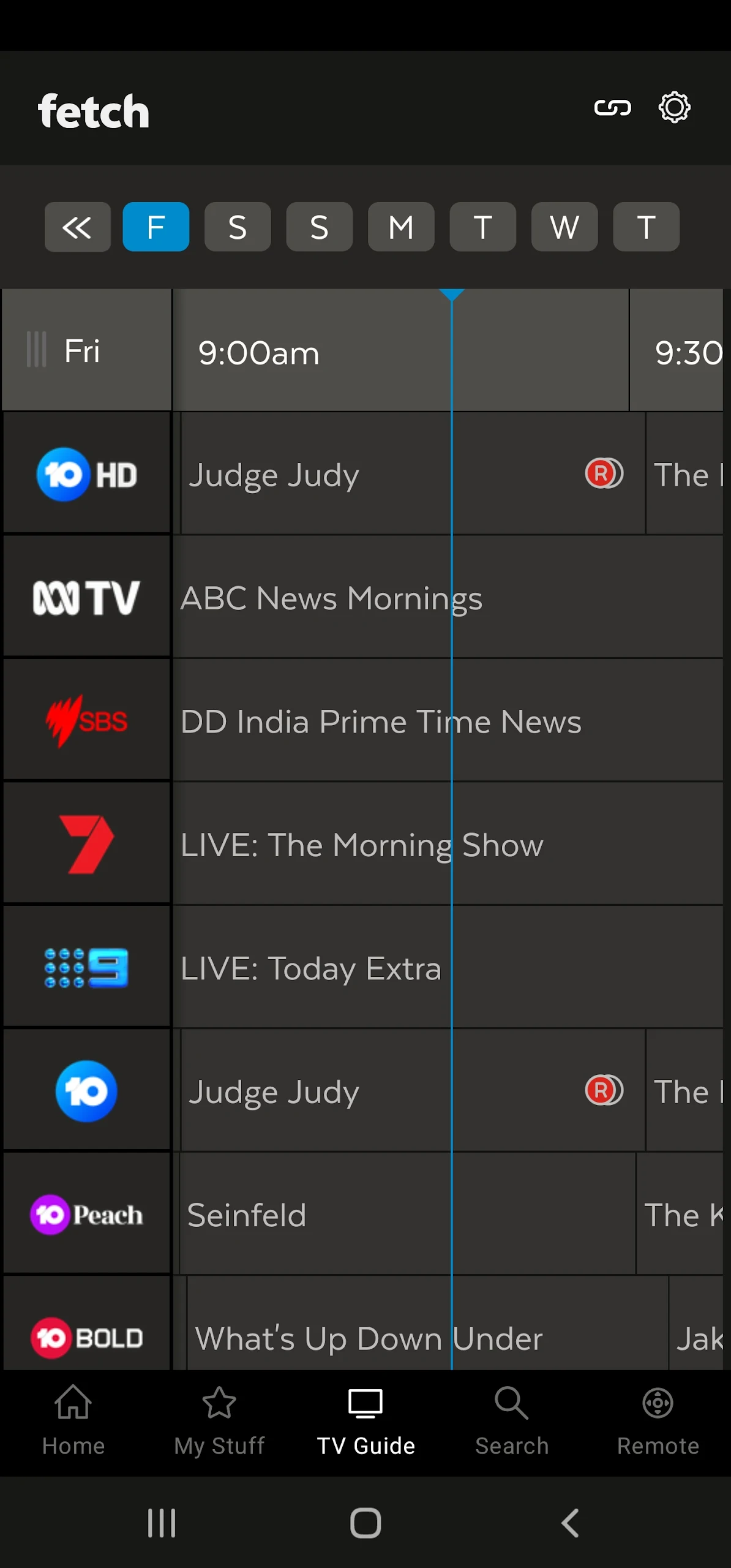Screen dimensions: 731x1568
Task: Open the settings gear
Action: point(674,108)
